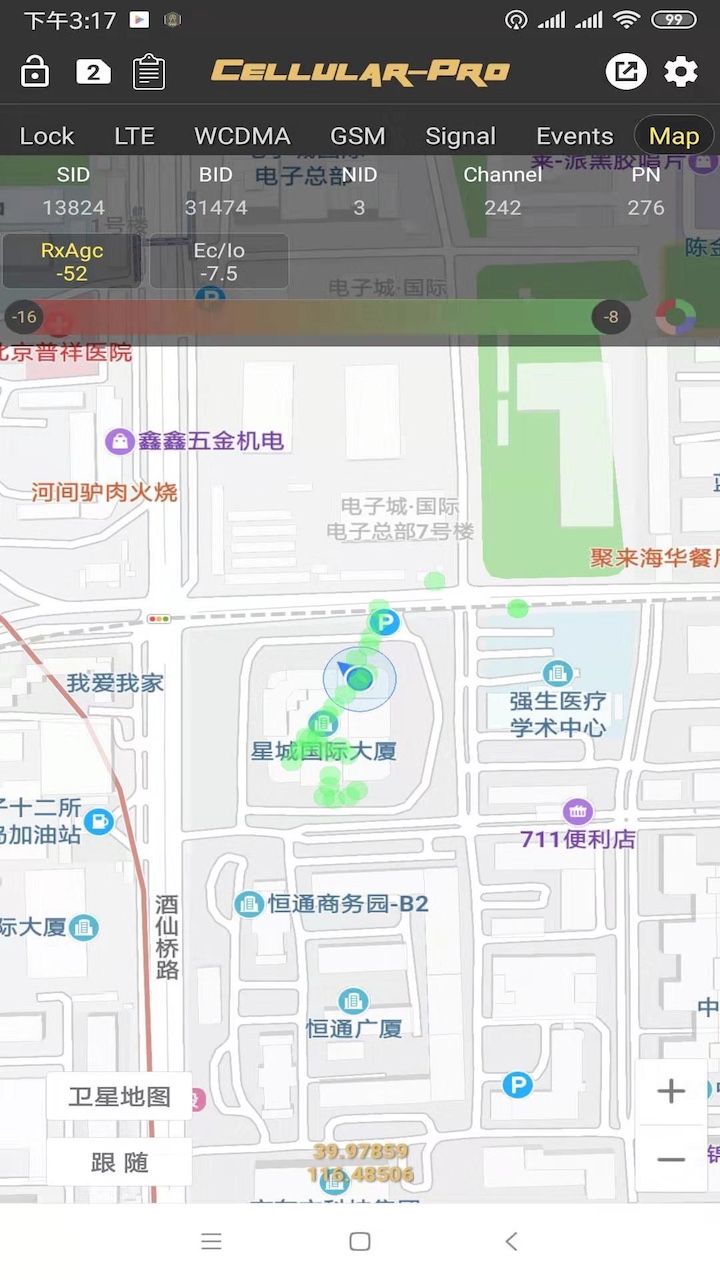Tap the 鑫鑫五金机电 building marker
Viewport: 720px width, 1280px height.
(120, 441)
